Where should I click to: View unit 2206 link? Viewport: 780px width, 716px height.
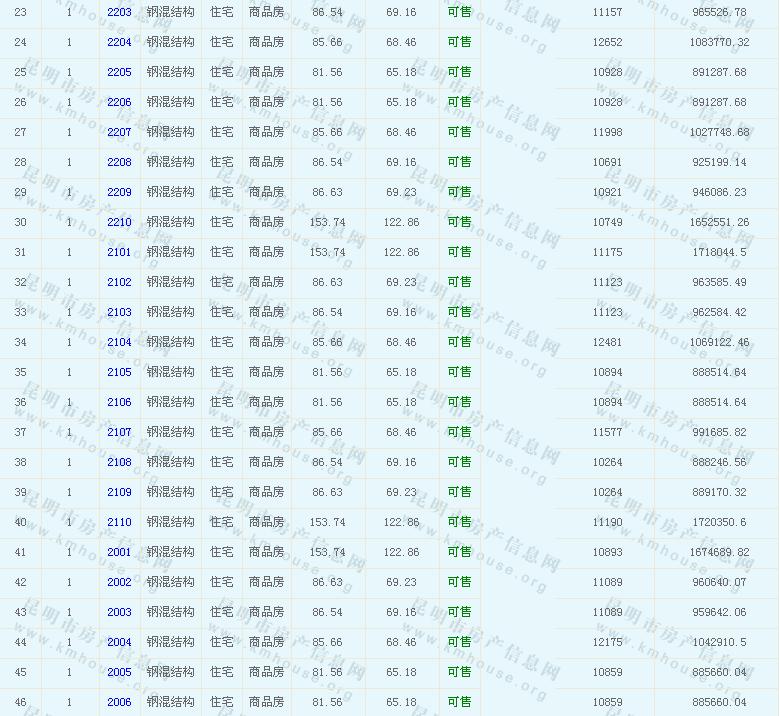[119, 102]
